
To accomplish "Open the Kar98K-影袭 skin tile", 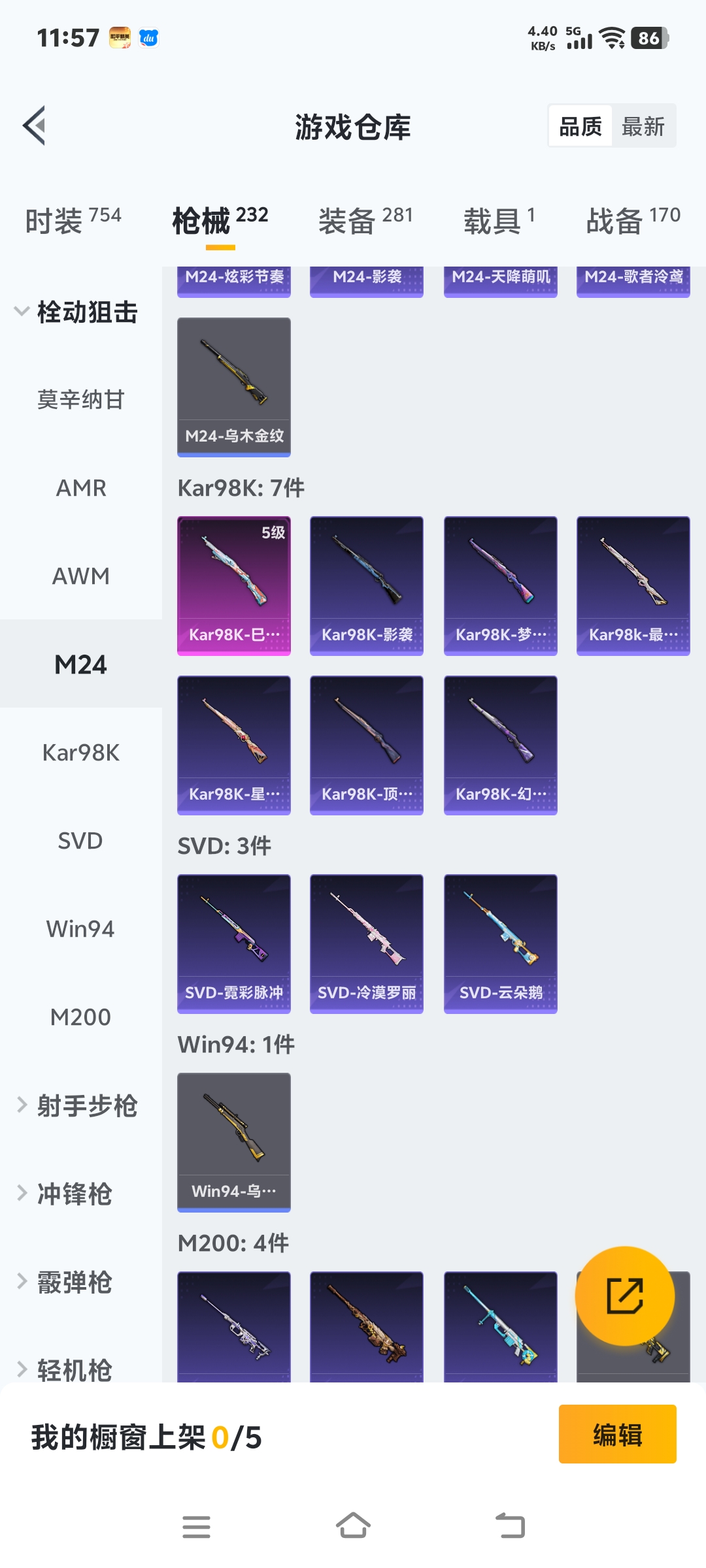I will 367,585.
